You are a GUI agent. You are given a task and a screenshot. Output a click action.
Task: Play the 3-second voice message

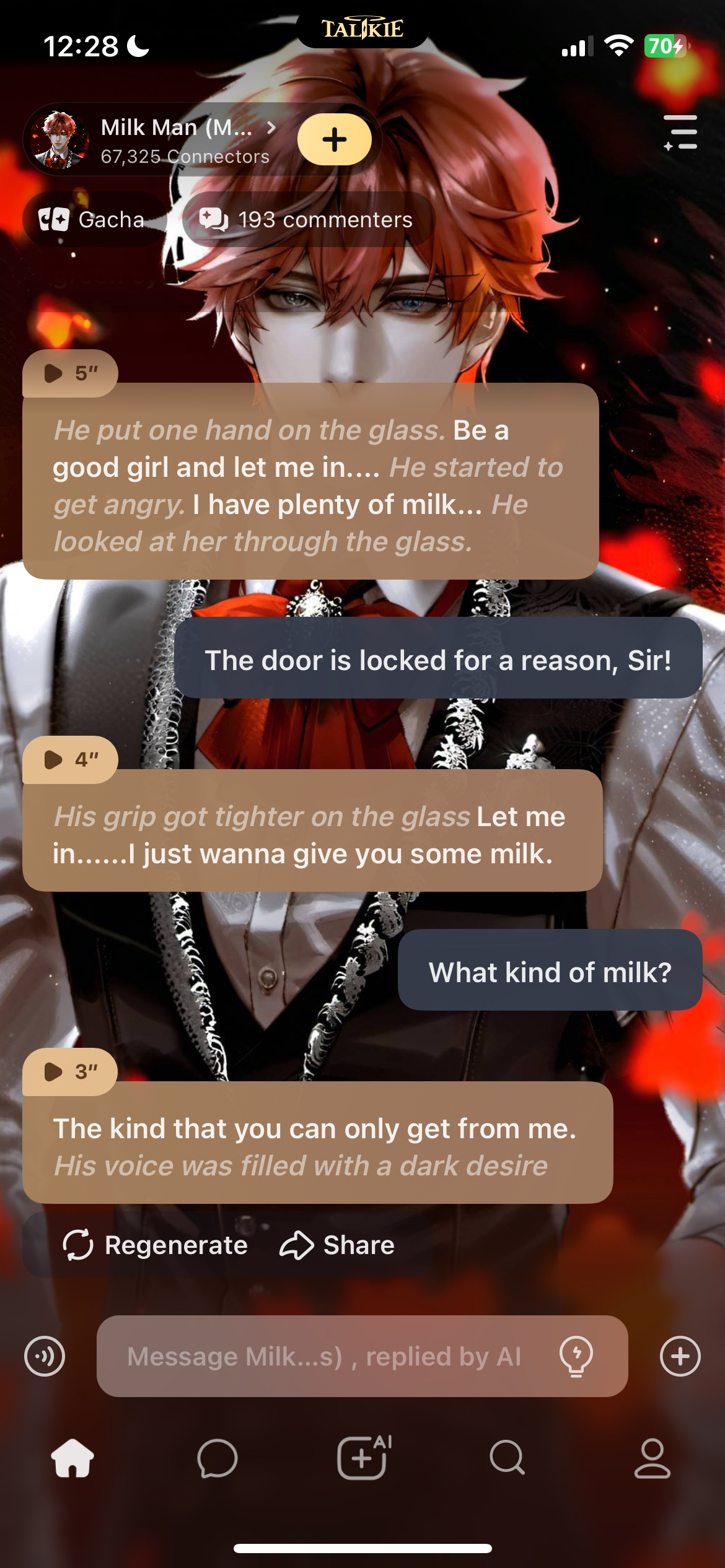coord(70,1072)
